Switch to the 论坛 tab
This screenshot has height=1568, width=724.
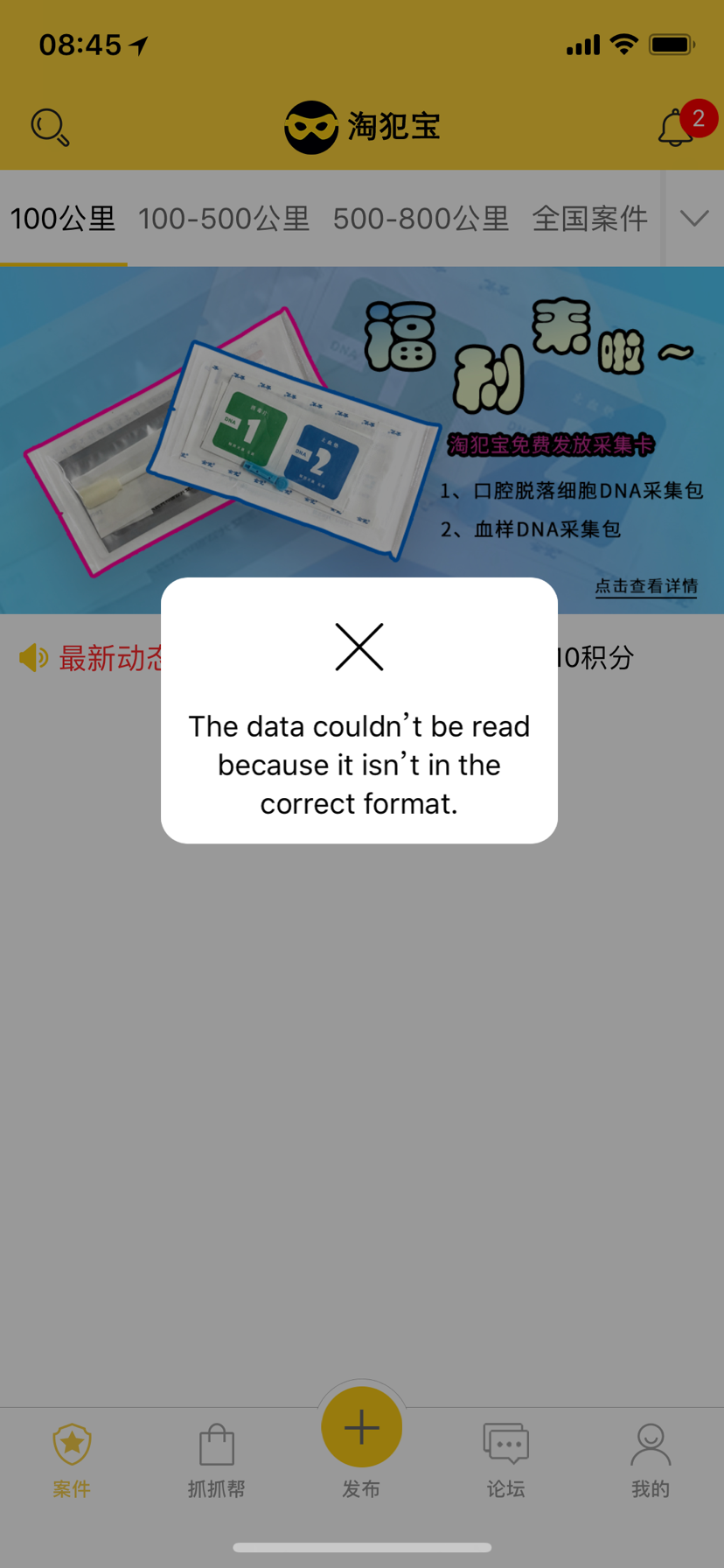[x=505, y=1460]
